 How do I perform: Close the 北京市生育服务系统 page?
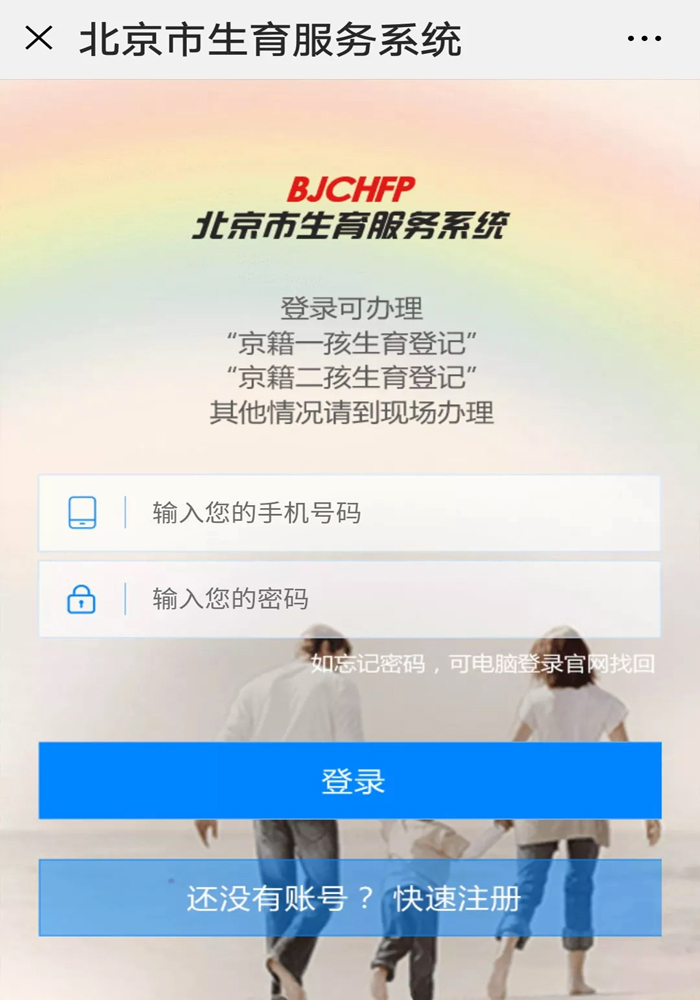point(38,39)
